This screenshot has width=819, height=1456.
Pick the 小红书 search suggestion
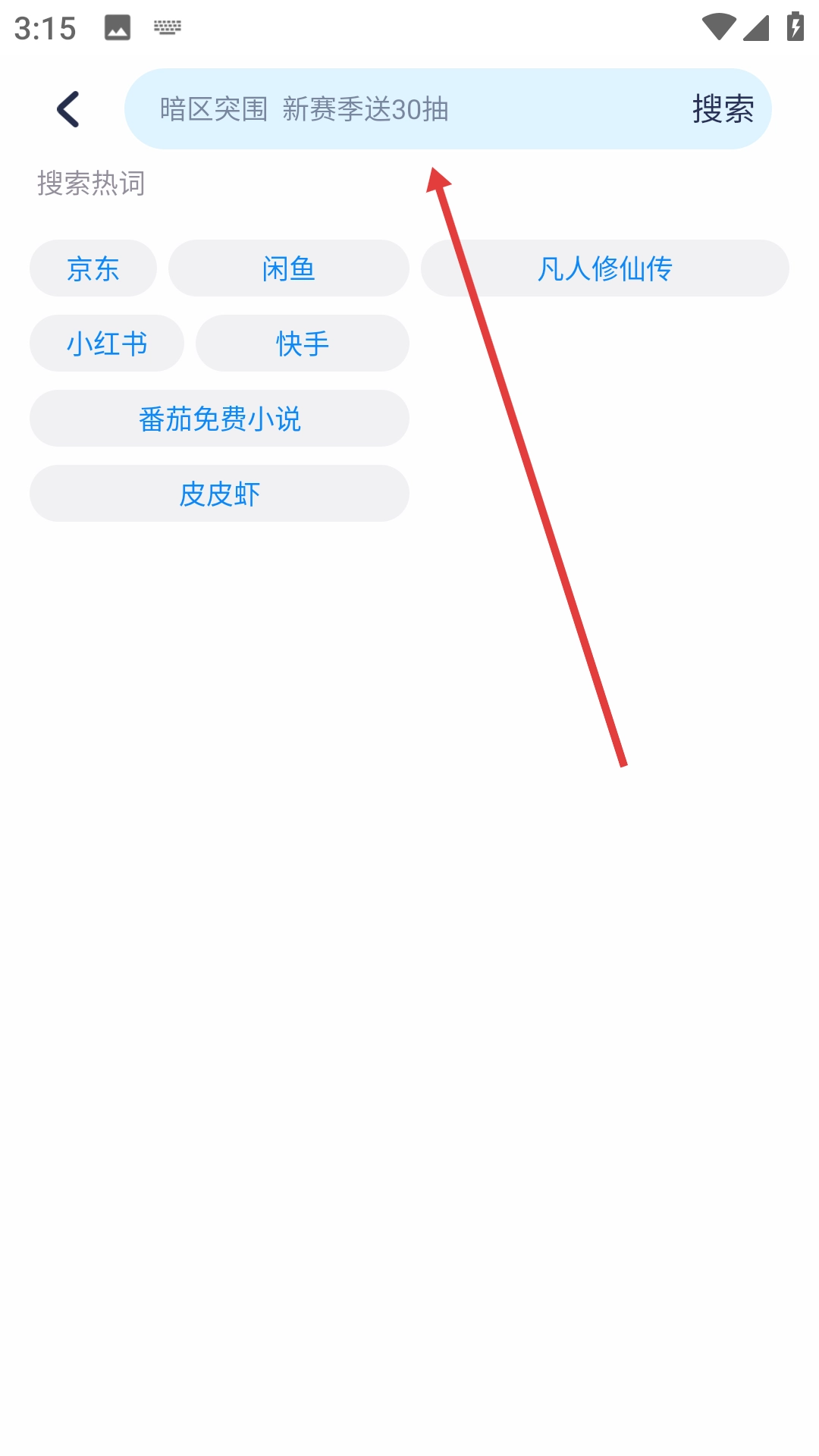tap(107, 344)
